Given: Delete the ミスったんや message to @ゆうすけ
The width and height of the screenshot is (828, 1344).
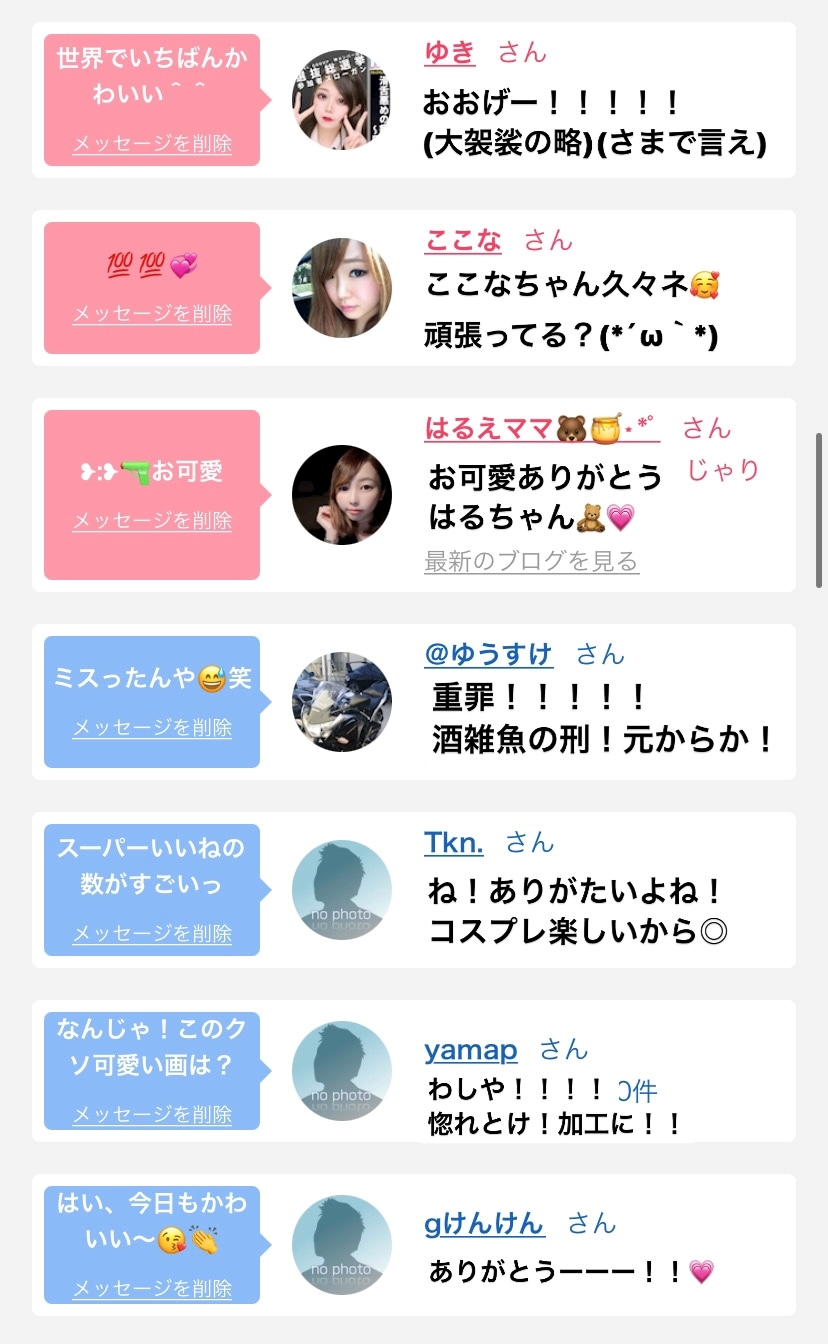Looking at the screenshot, I should [152, 727].
